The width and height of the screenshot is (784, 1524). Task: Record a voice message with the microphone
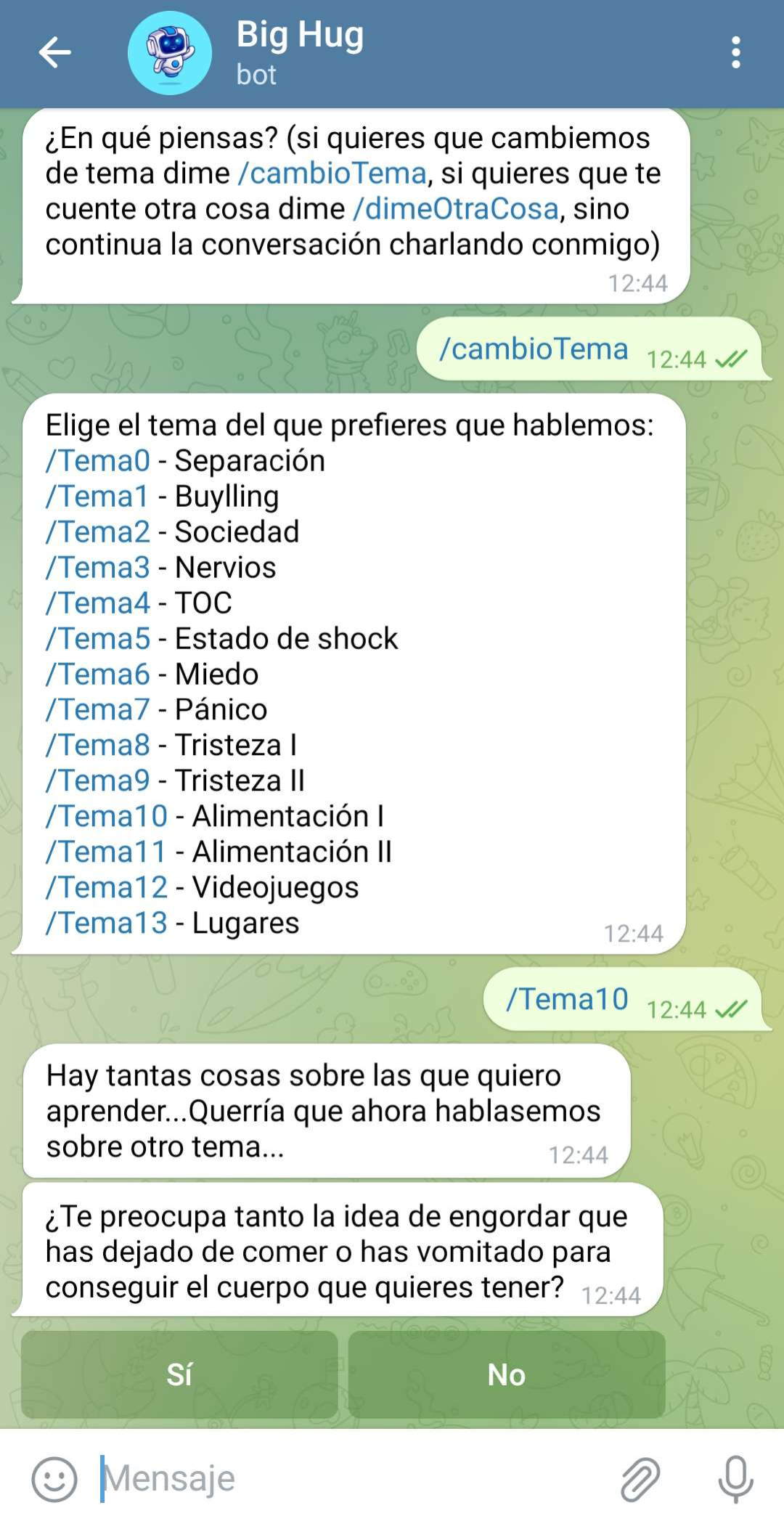click(735, 1479)
